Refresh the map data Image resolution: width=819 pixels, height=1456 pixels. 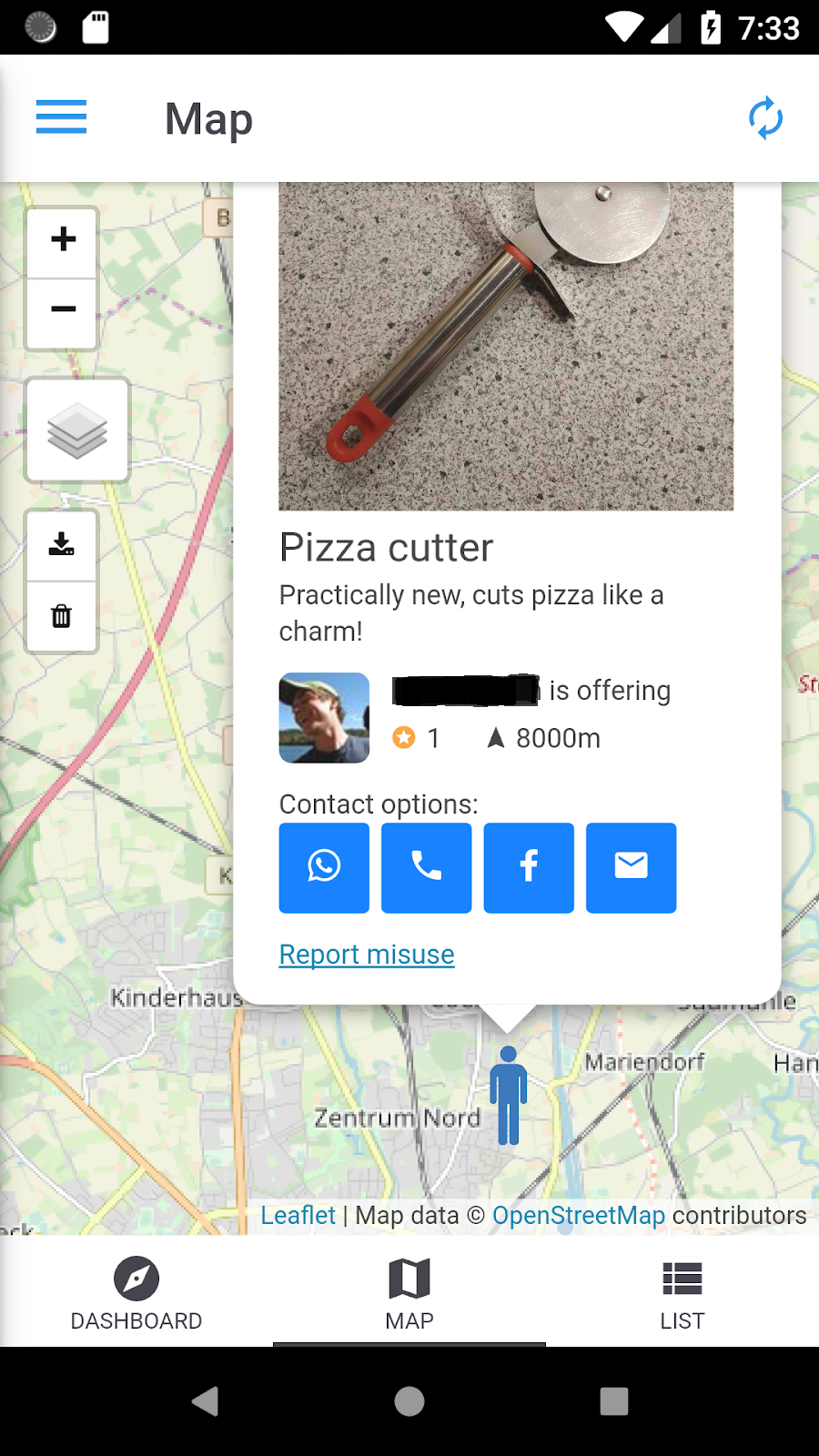(765, 118)
